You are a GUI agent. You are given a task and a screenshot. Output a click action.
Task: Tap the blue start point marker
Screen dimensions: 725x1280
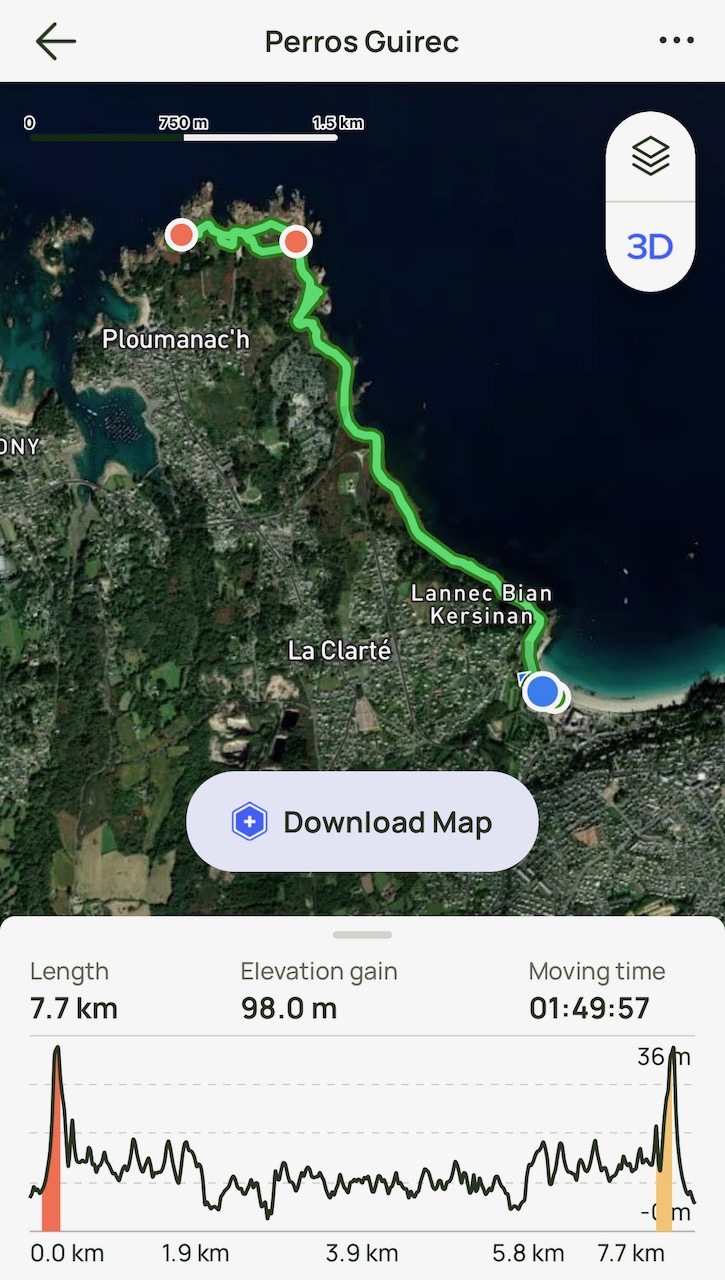pyautogui.click(x=542, y=691)
